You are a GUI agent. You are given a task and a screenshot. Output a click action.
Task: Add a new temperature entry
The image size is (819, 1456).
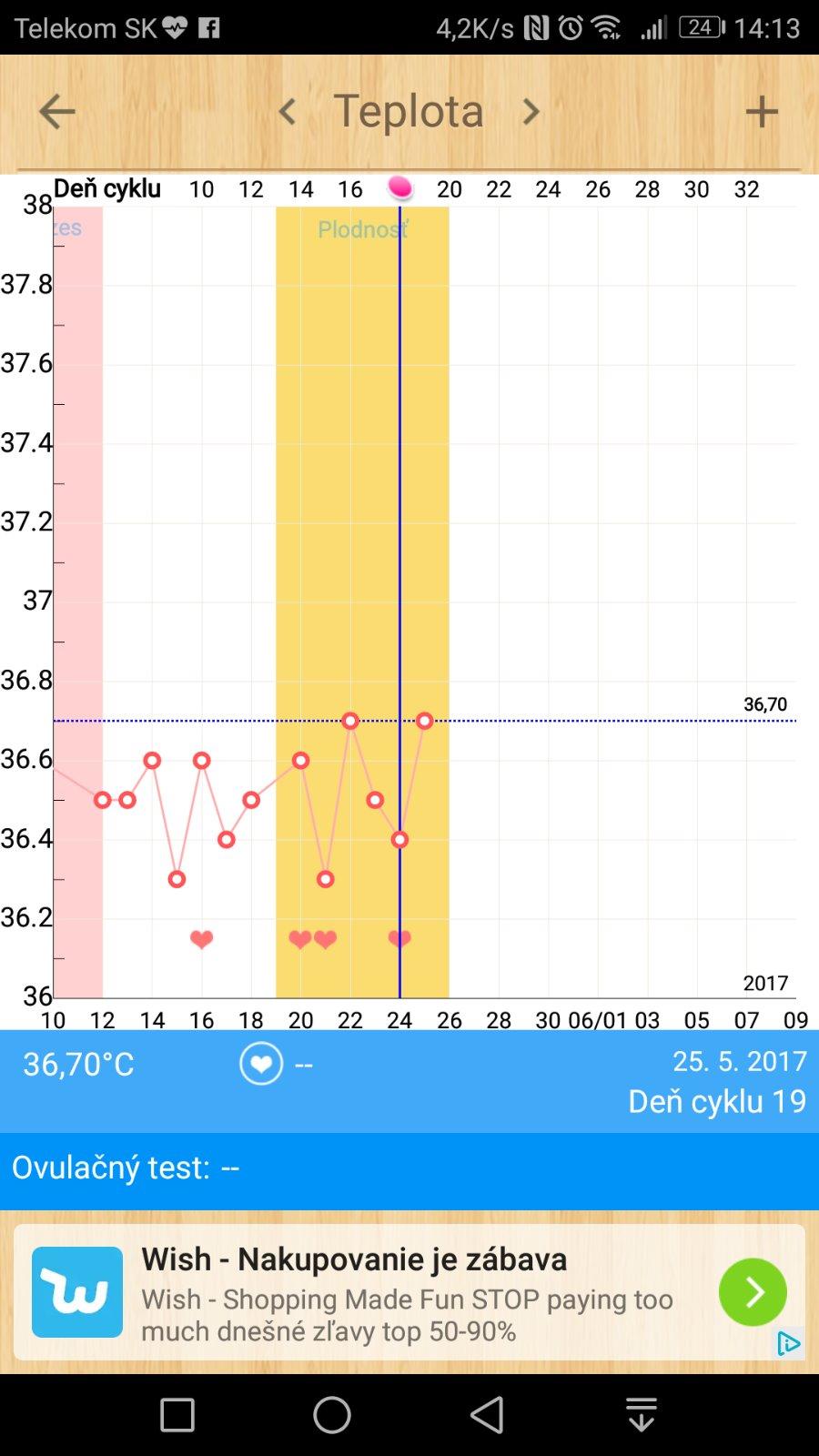(x=762, y=112)
